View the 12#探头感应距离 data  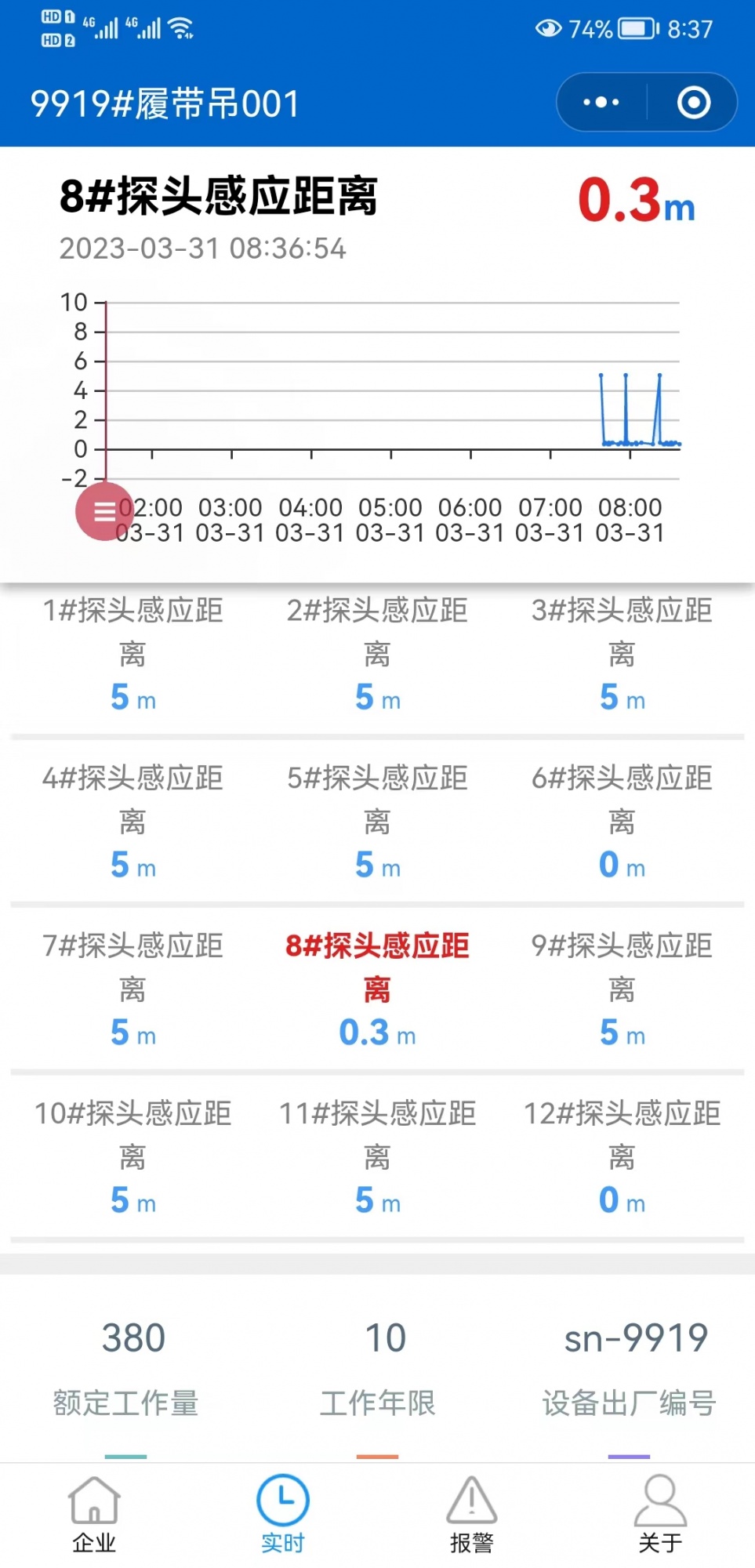622,1156
